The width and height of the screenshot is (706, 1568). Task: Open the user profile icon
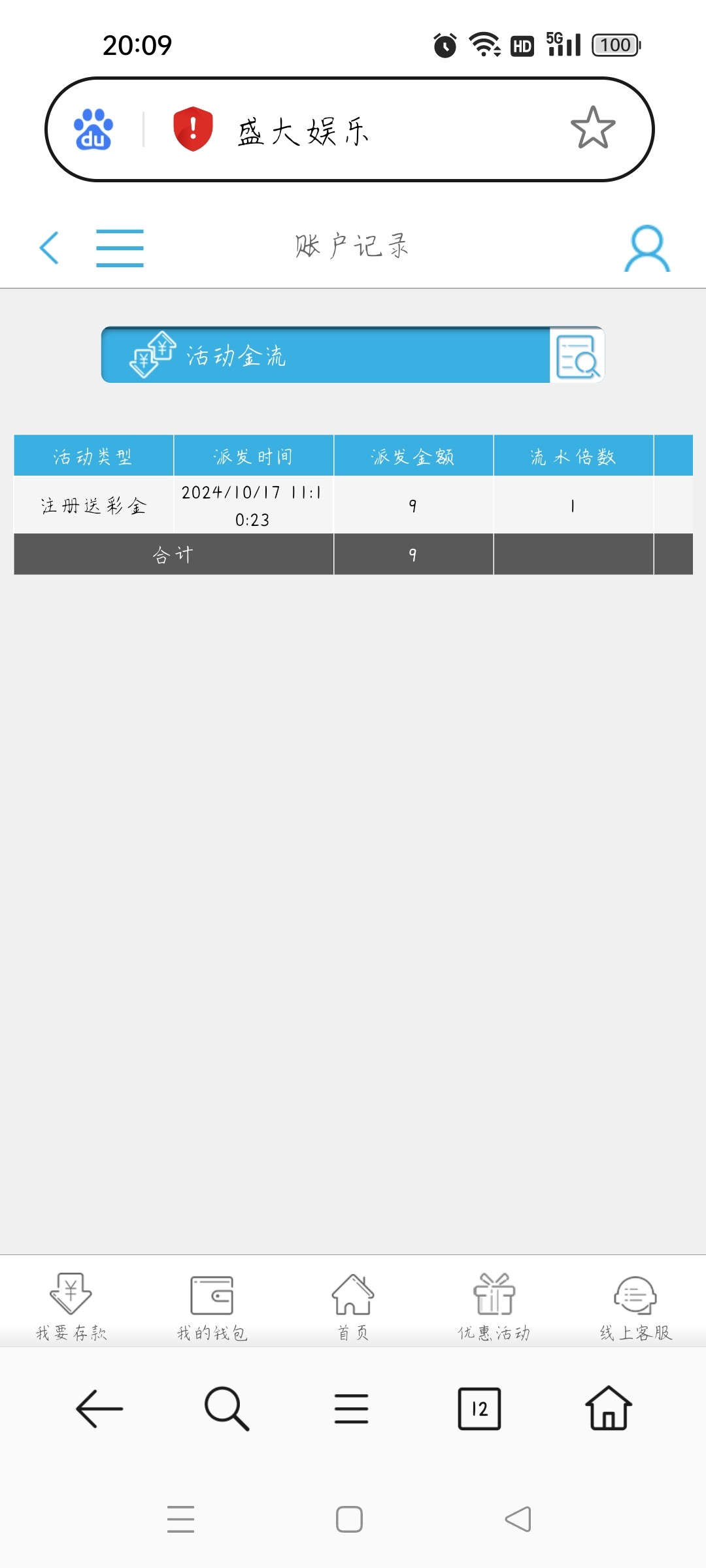pyautogui.click(x=647, y=248)
